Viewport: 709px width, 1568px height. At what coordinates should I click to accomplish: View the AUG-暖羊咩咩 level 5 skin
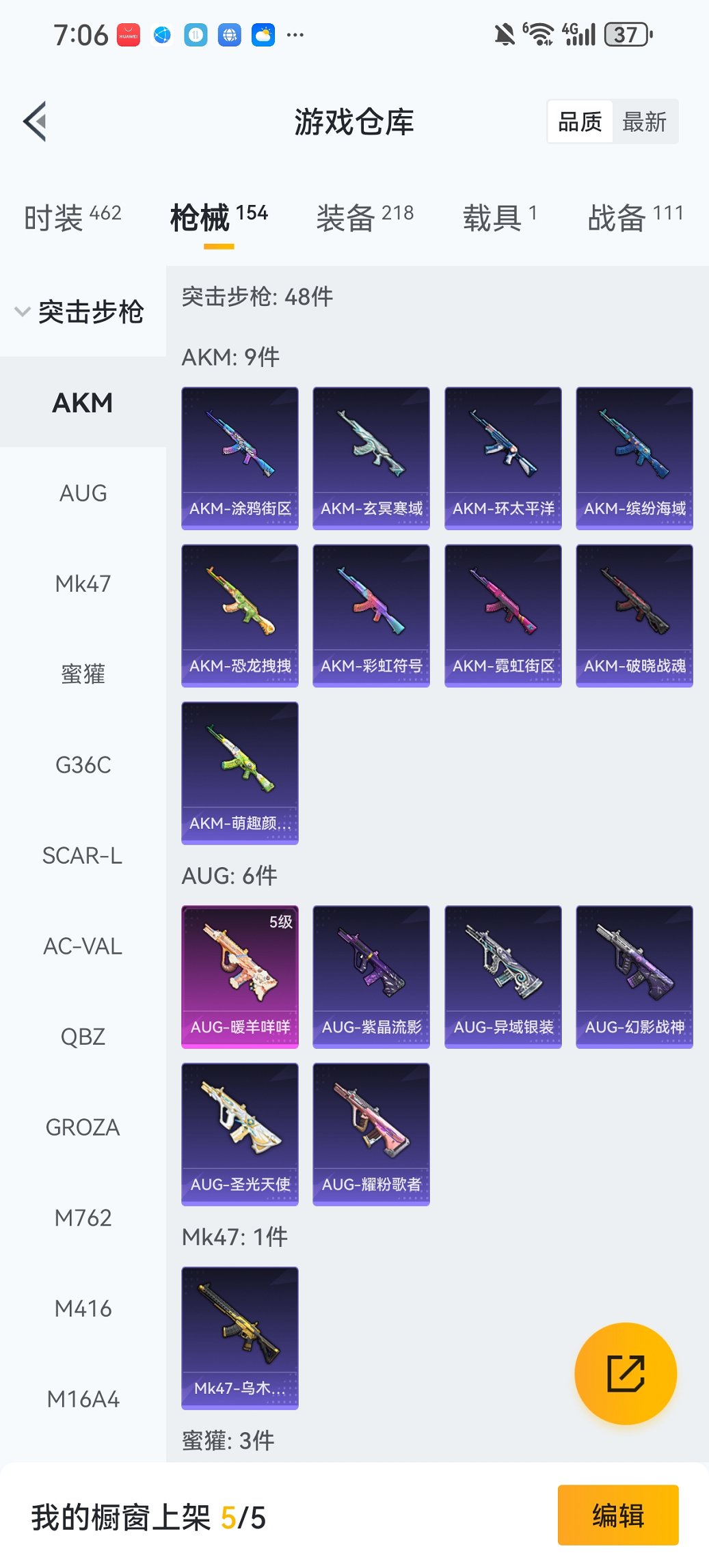[240, 976]
